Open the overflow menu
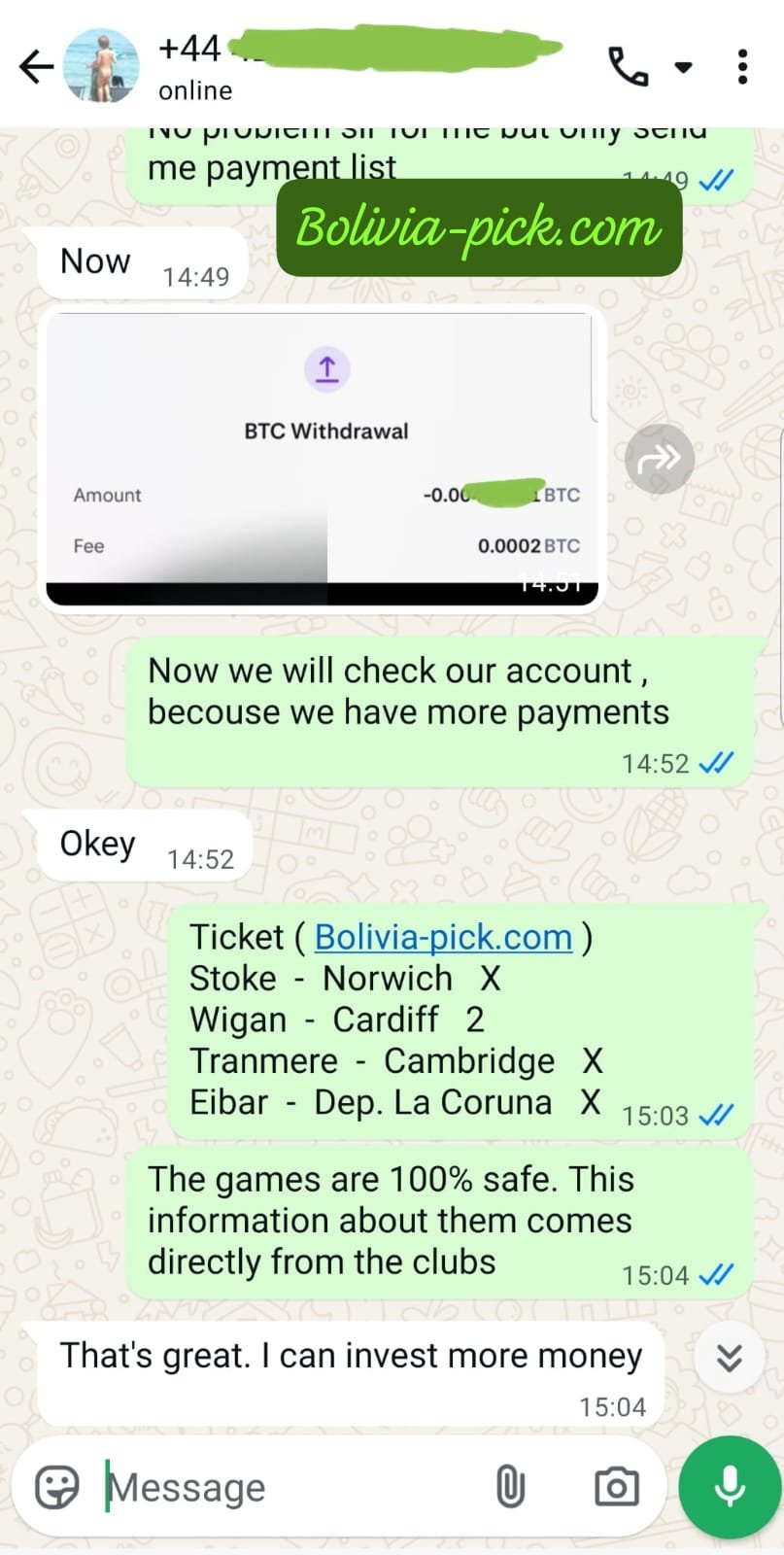Screen dimensions: 784x1555 point(742,66)
